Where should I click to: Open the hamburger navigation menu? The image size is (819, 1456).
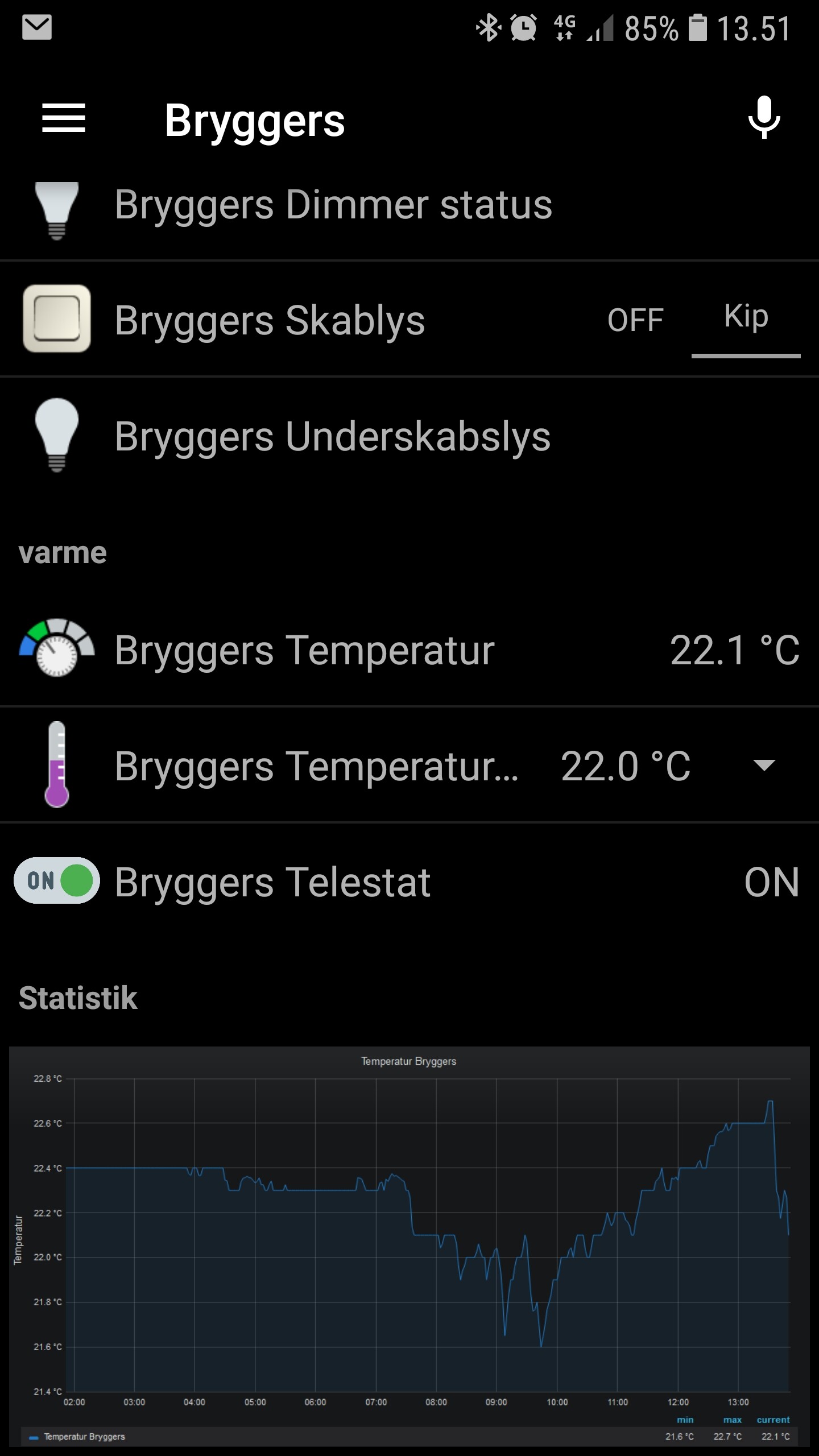coord(64,118)
